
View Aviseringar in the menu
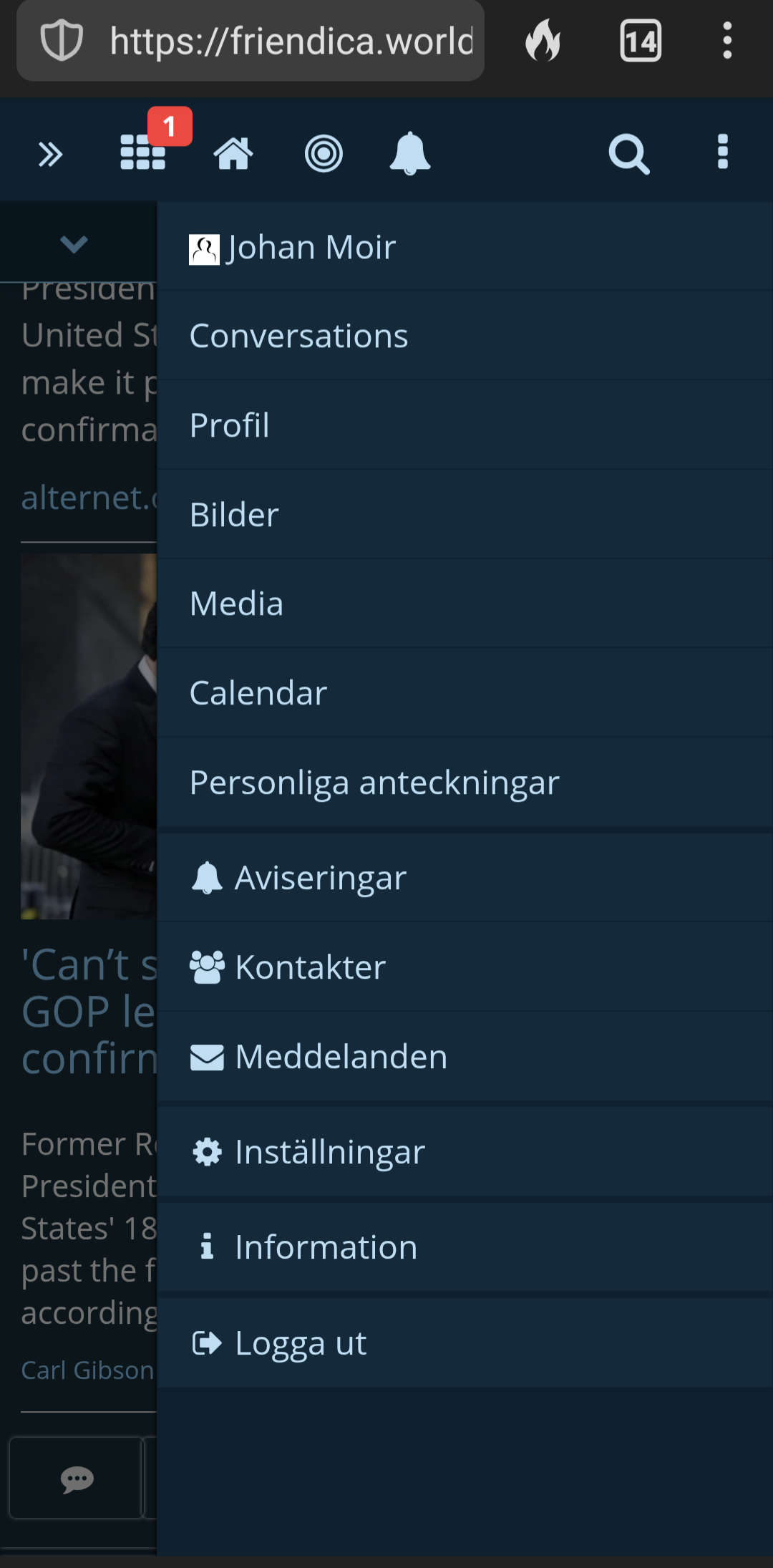coord(465,878)
